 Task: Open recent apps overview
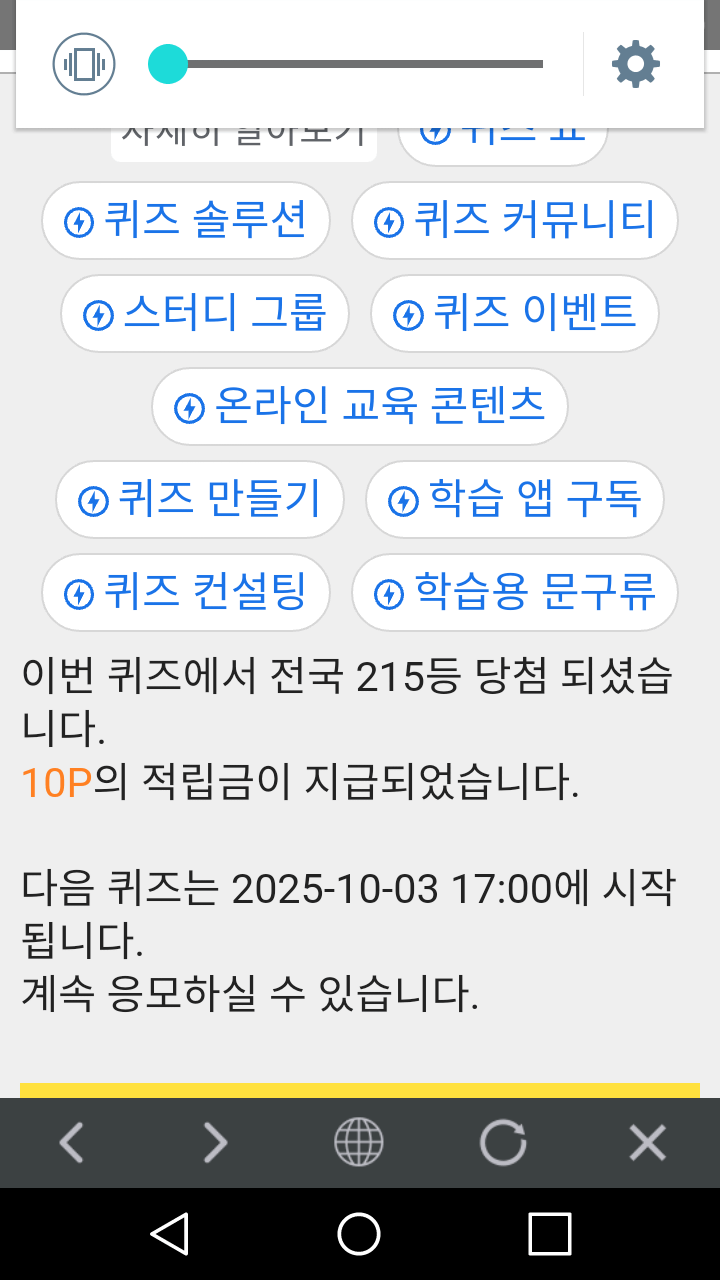(549, 1233)
